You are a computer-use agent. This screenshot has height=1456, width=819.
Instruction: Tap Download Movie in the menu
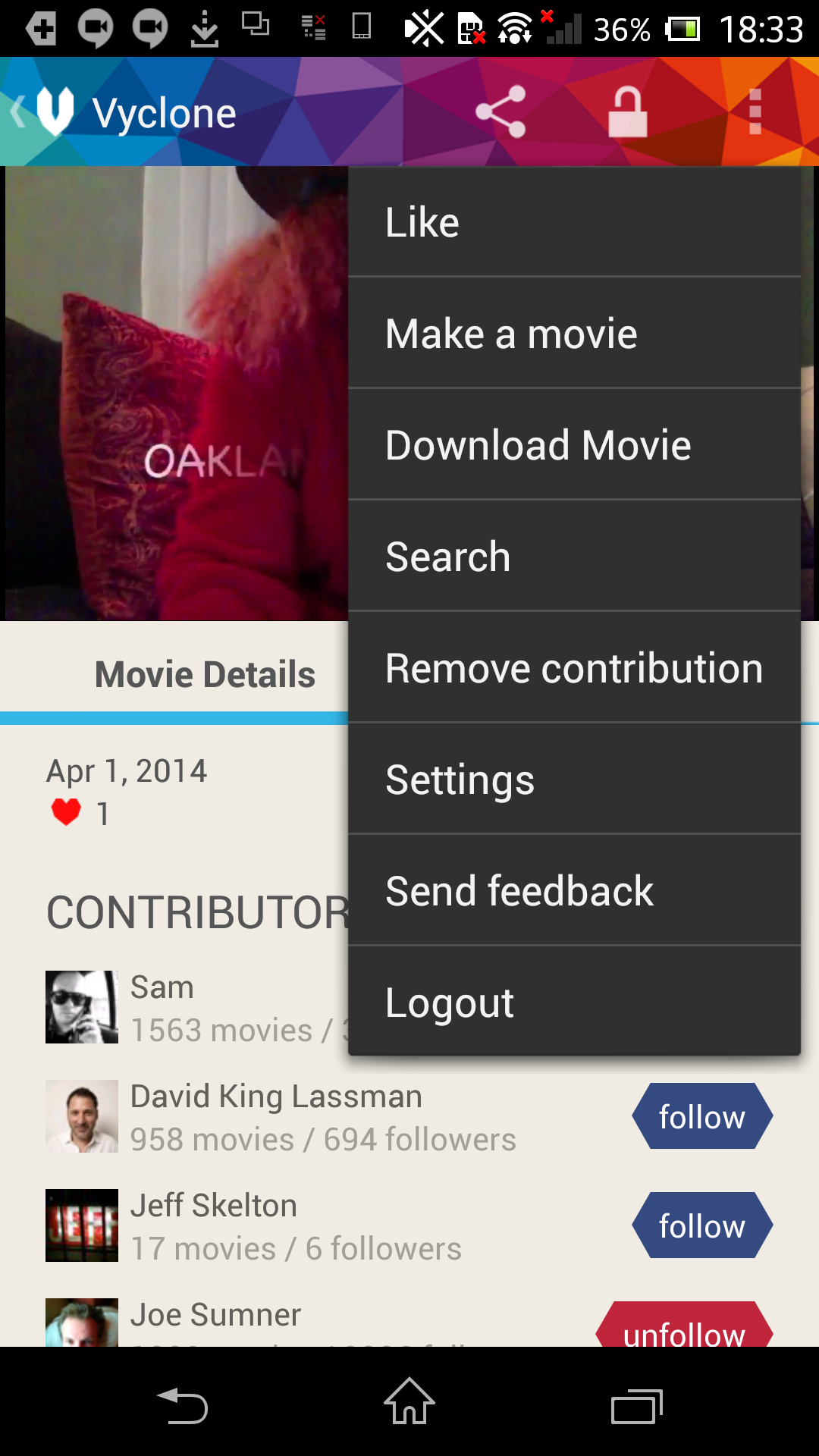point(574,445)
